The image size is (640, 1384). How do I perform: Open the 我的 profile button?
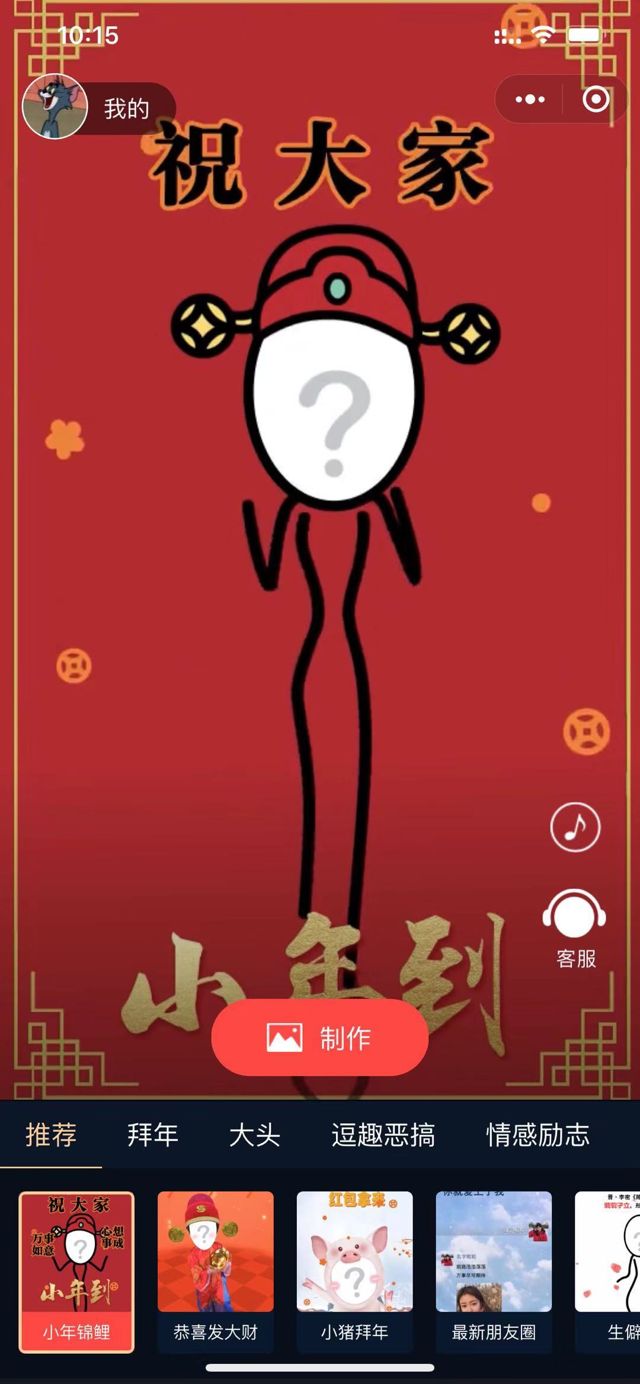[98, 108]
